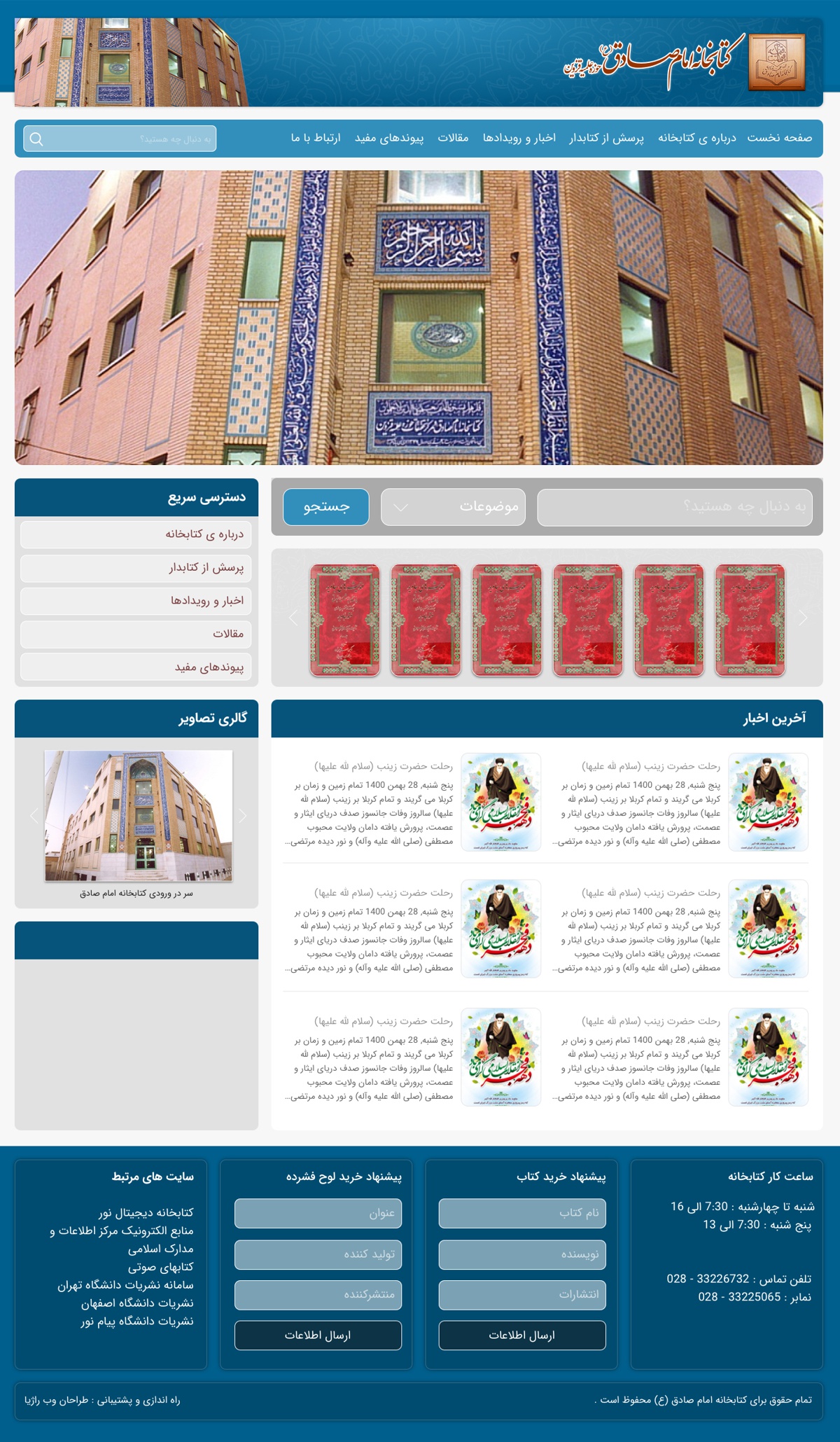Image resolution: width=840 pixels, height=1442 pixels.
Task: Click the جستجو search button
Action: click(x=325, y=507)
